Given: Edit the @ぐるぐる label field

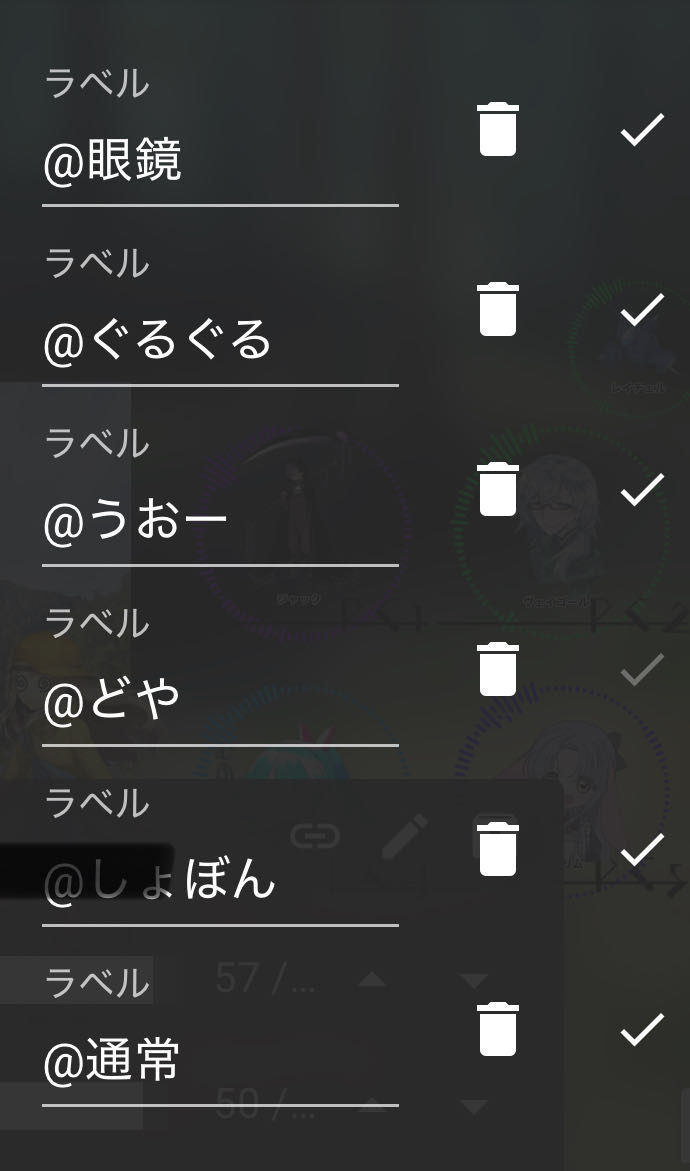Looking at the screenshot, I should (220, 341).
